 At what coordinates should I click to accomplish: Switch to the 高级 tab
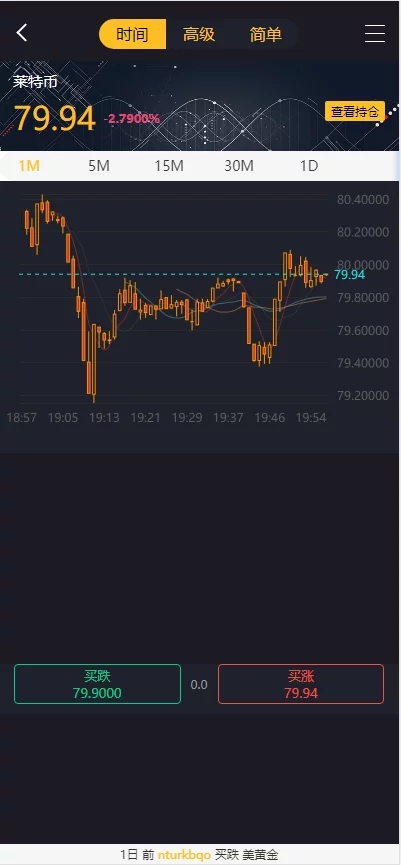(199, 34)
